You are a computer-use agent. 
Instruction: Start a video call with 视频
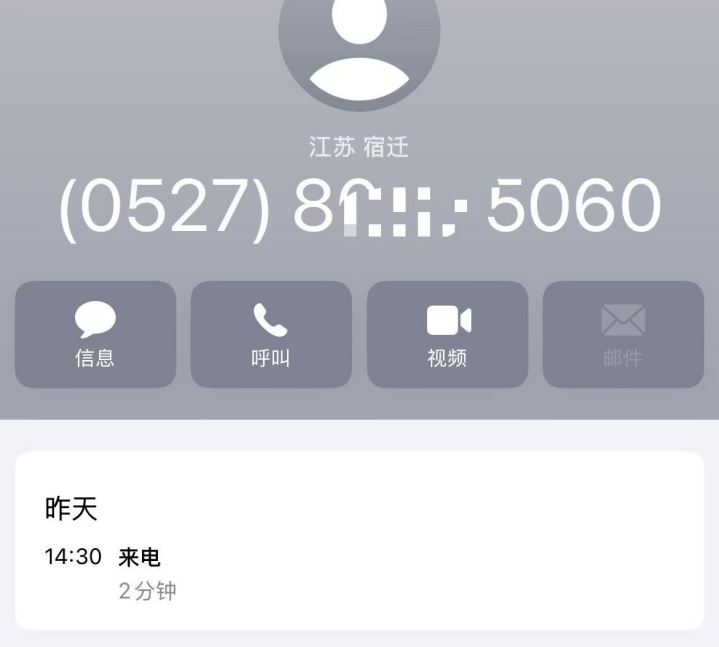tap(447, 334)
